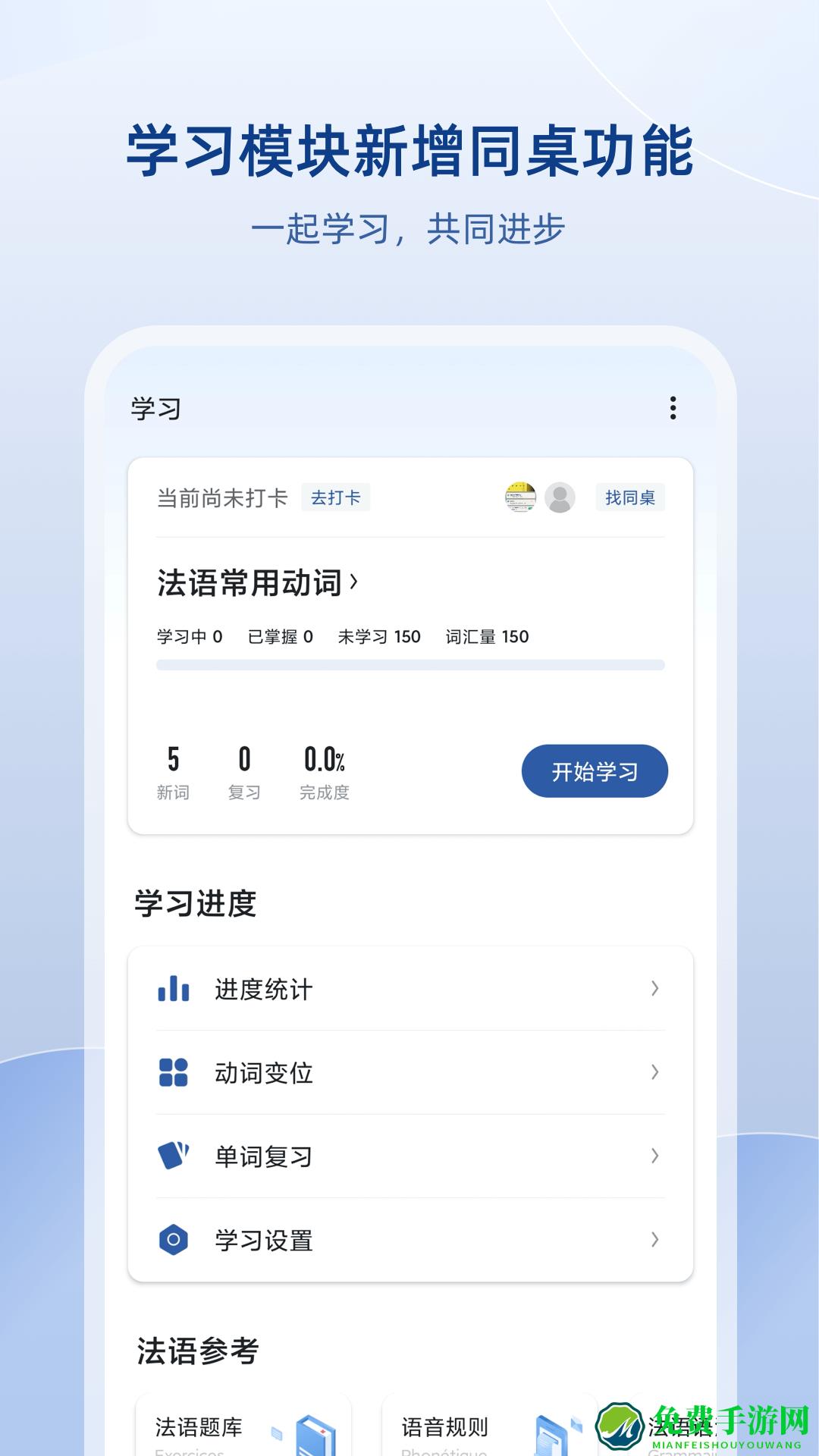Tap the 新词 count showing 5
The image size is (819, 1456).
[x=174, y=758]
